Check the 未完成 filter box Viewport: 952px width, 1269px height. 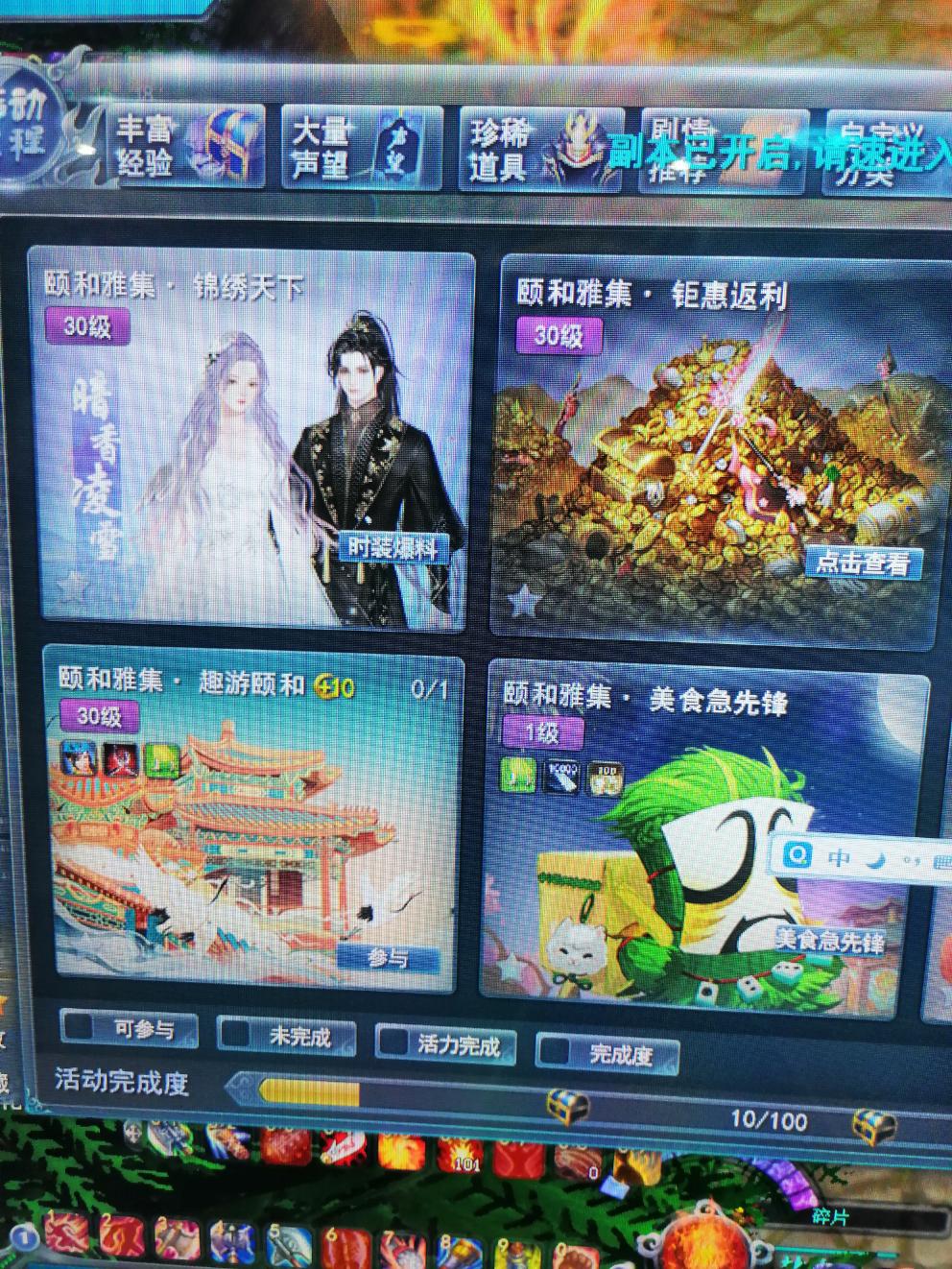236,1035
